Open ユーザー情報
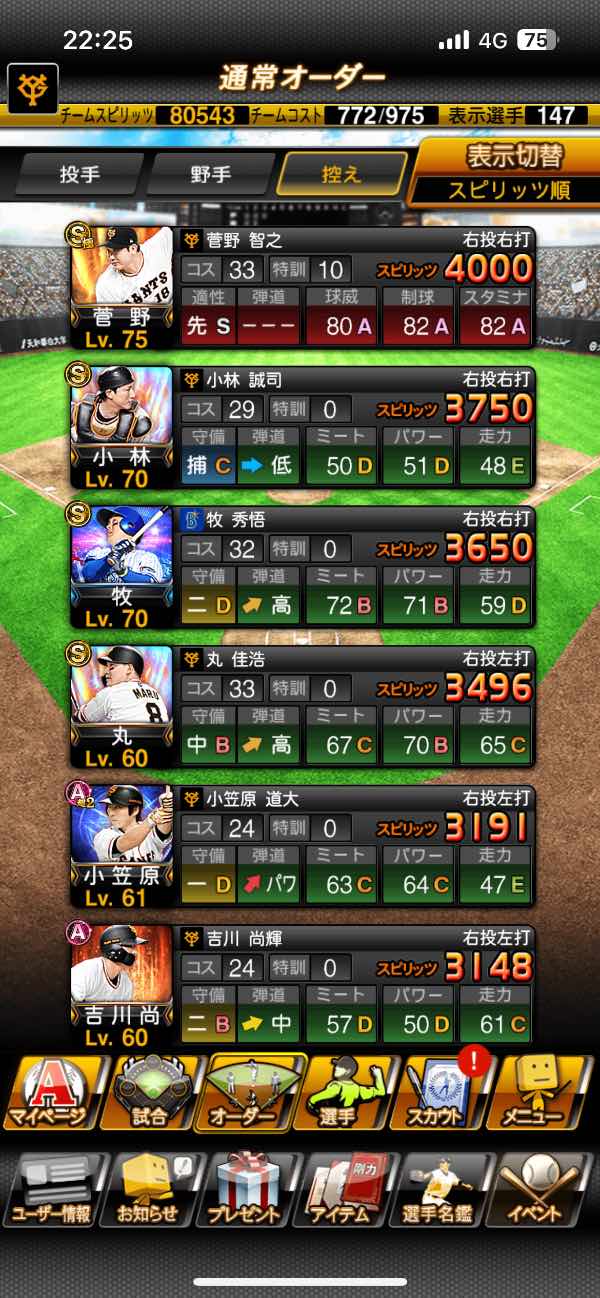The height and width of the screenshot is (1298, 600). coord(51,1190)
